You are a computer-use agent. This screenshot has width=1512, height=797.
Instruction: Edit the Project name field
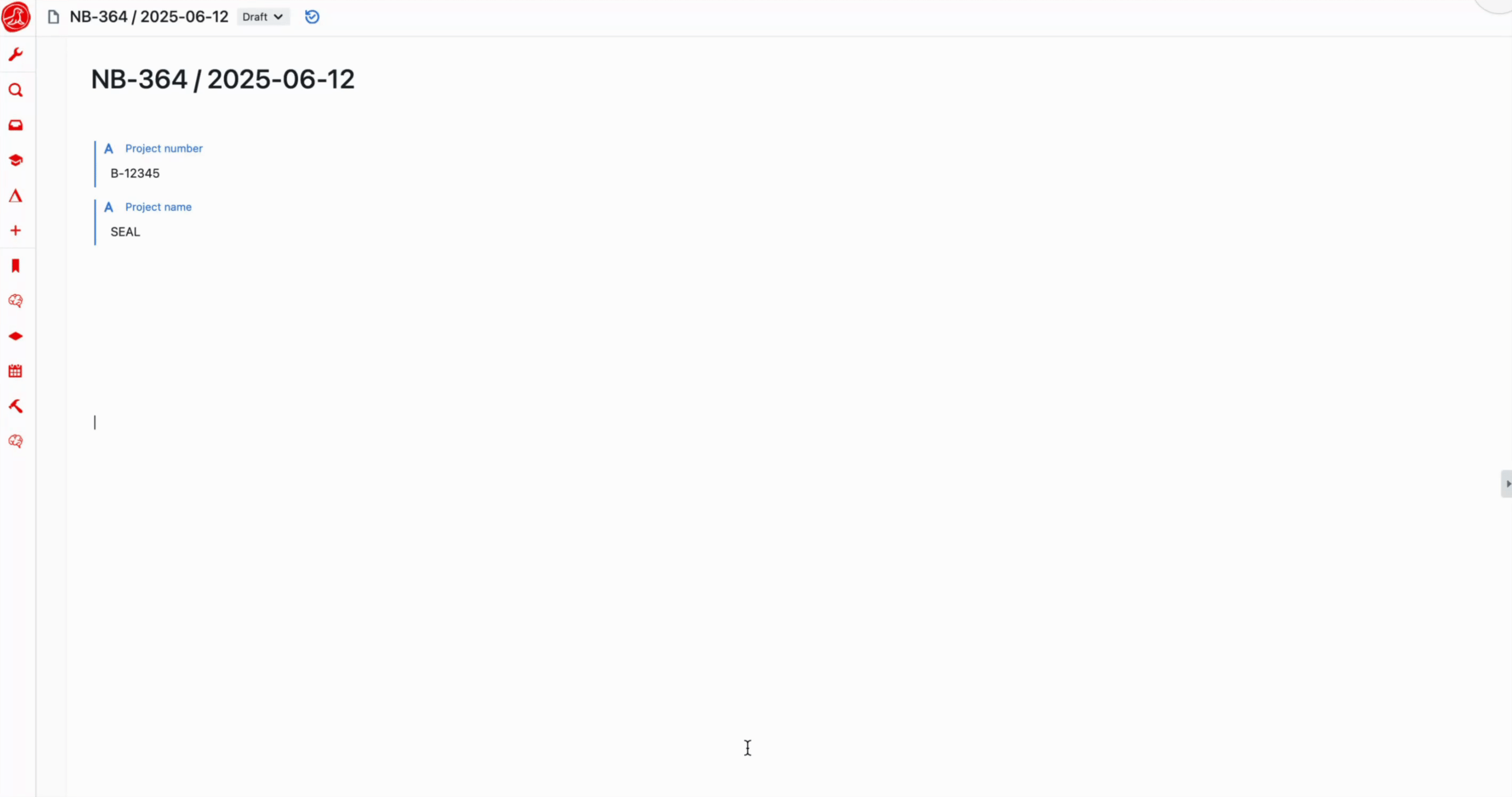tap(126, 232)
